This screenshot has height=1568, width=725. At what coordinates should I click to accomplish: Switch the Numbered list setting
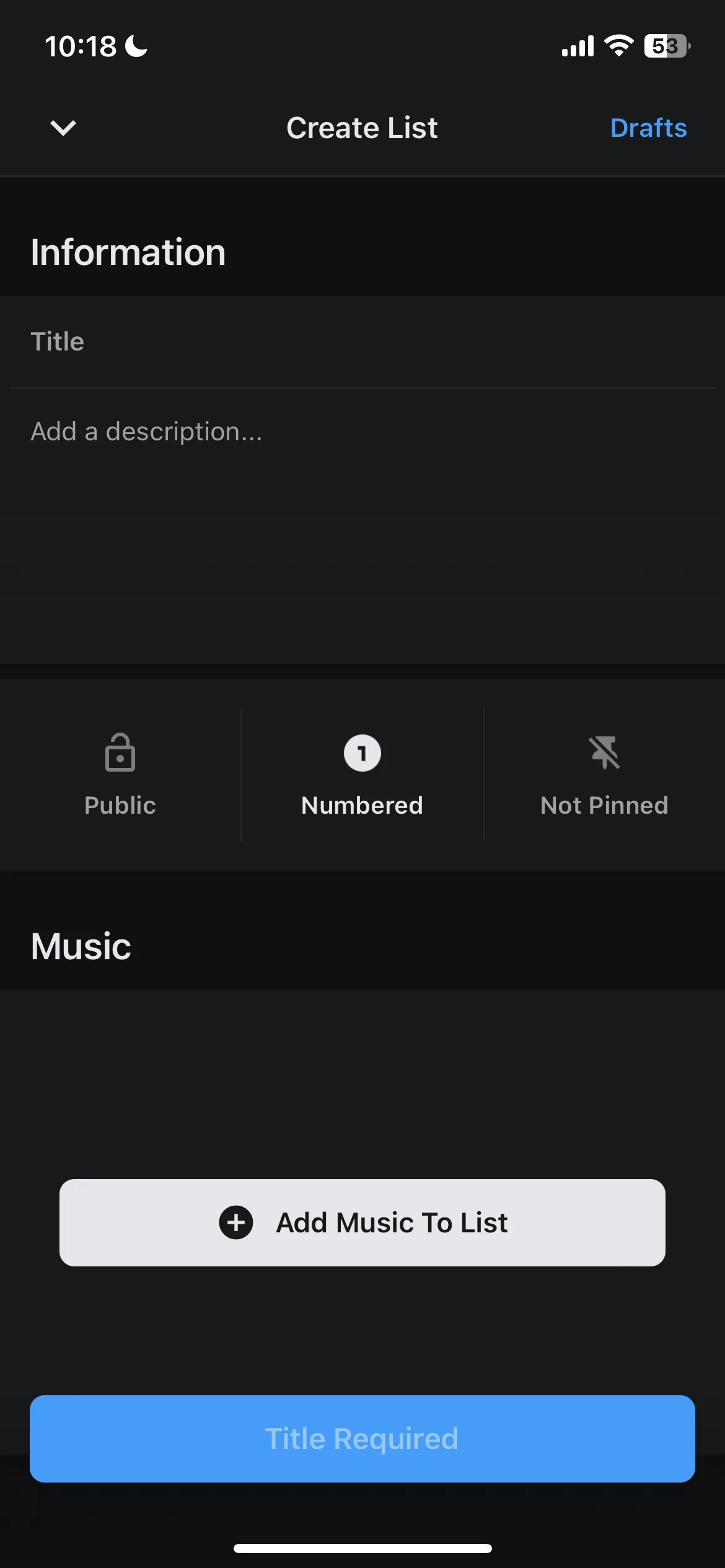click(362, 775)
